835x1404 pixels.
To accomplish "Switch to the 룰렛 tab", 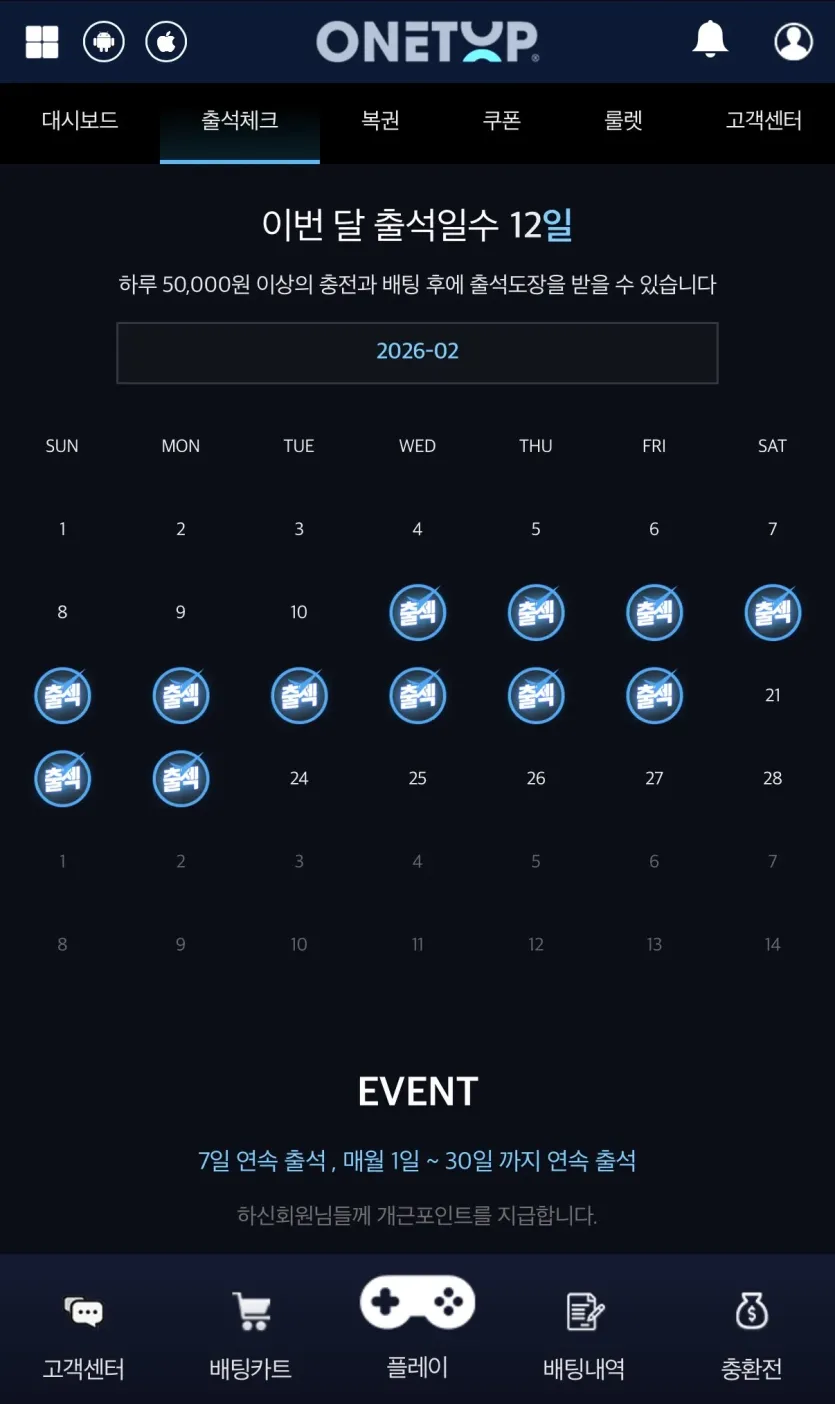I will tap(623, 121).
